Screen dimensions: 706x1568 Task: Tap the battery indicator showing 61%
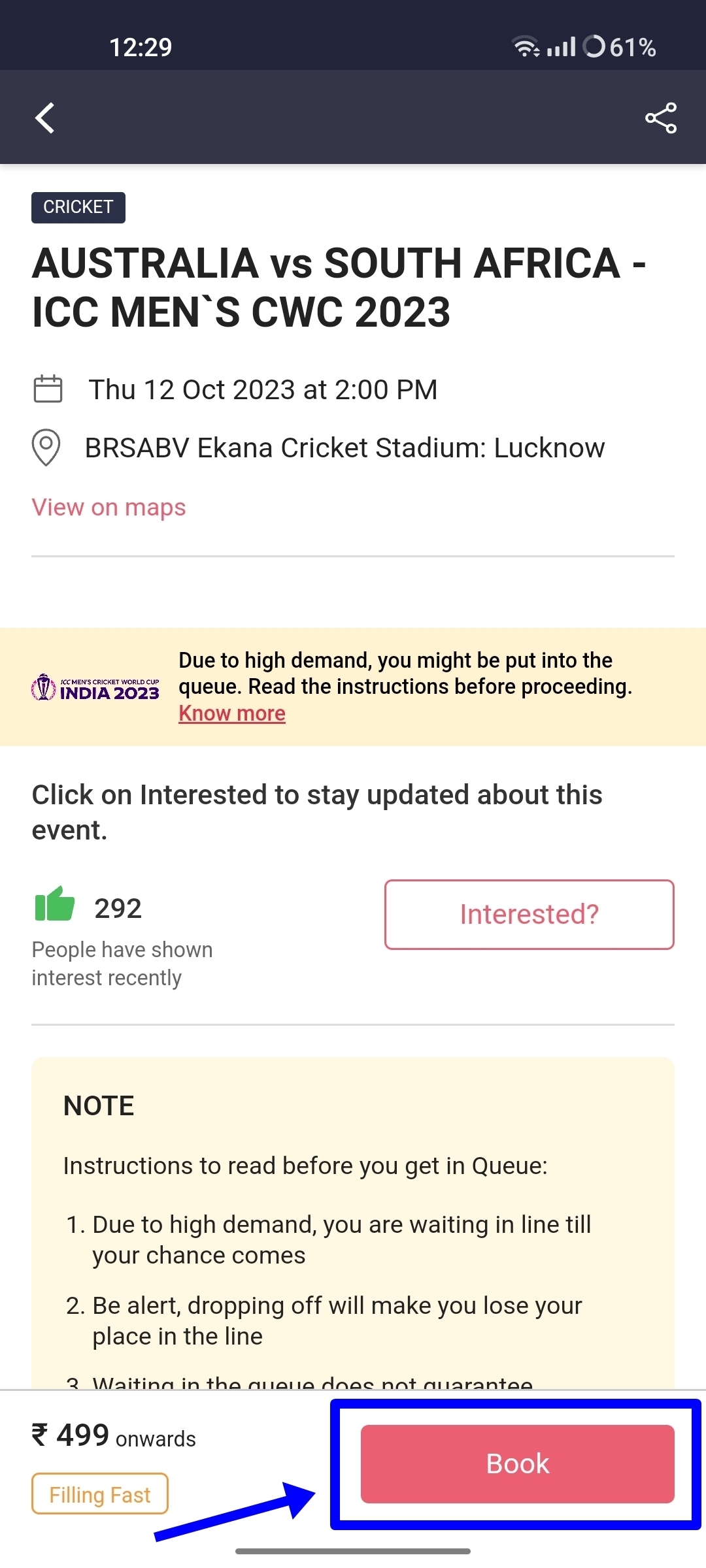click(x=618, y=45)
